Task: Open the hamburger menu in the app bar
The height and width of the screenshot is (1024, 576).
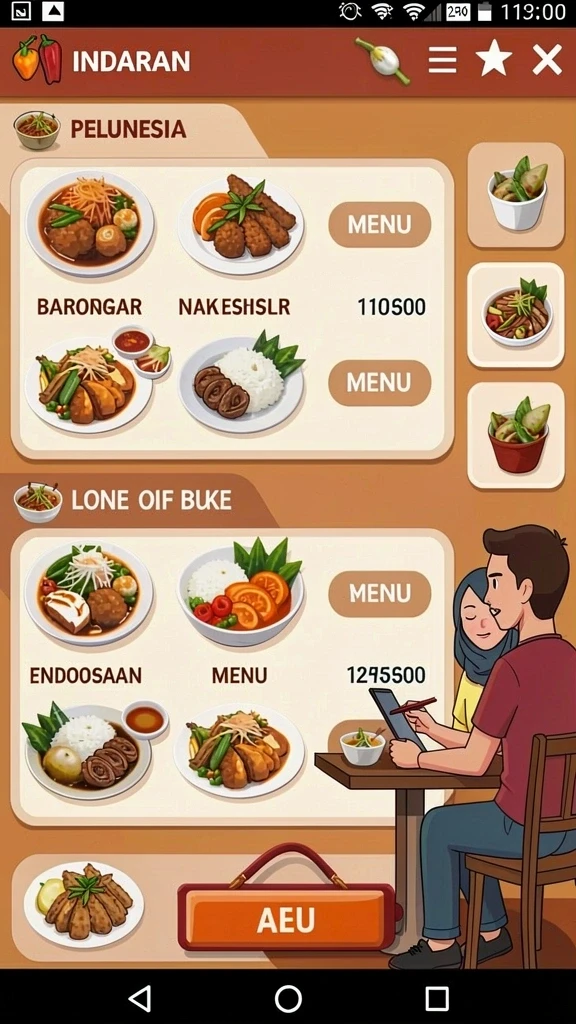Action: click(x=442, y=60)
